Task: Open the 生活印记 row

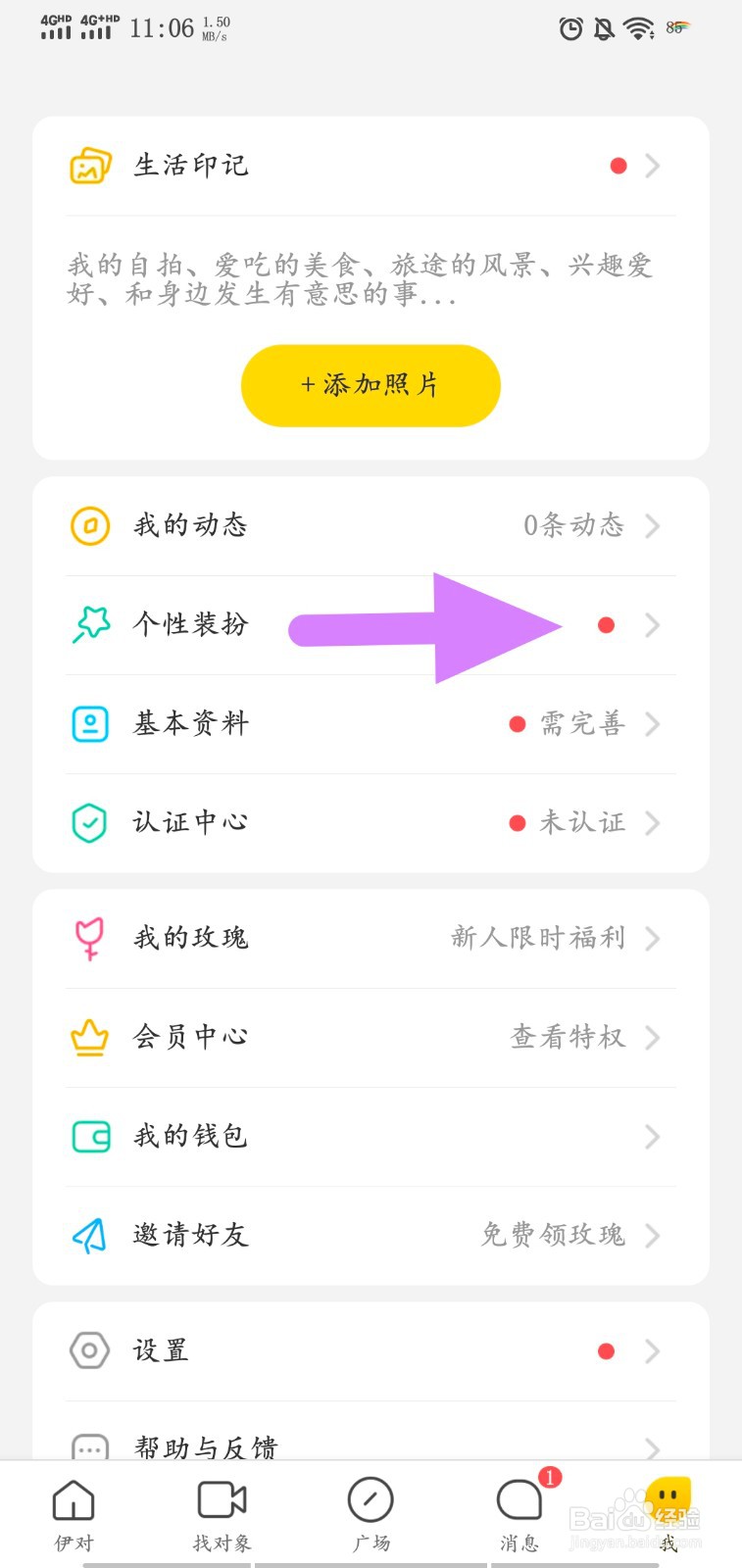Action: (371, 166)
